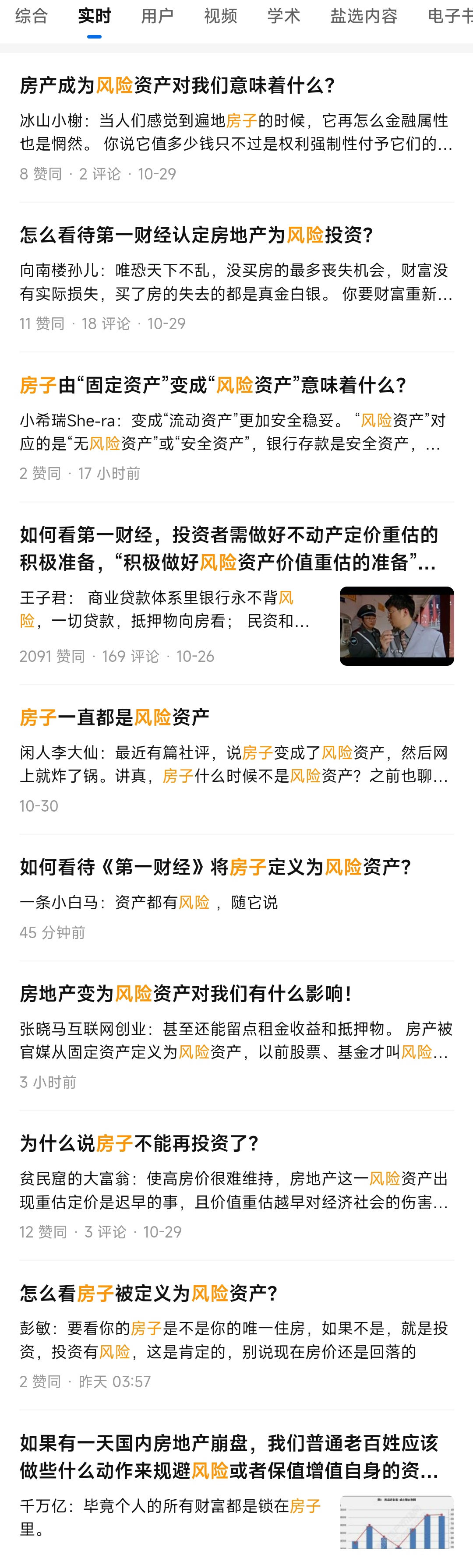This screenshot has width=473, height=1568.
Task: Open question 怎么看待第一财经认定房地产为风险投资
Action: (196, 235)
